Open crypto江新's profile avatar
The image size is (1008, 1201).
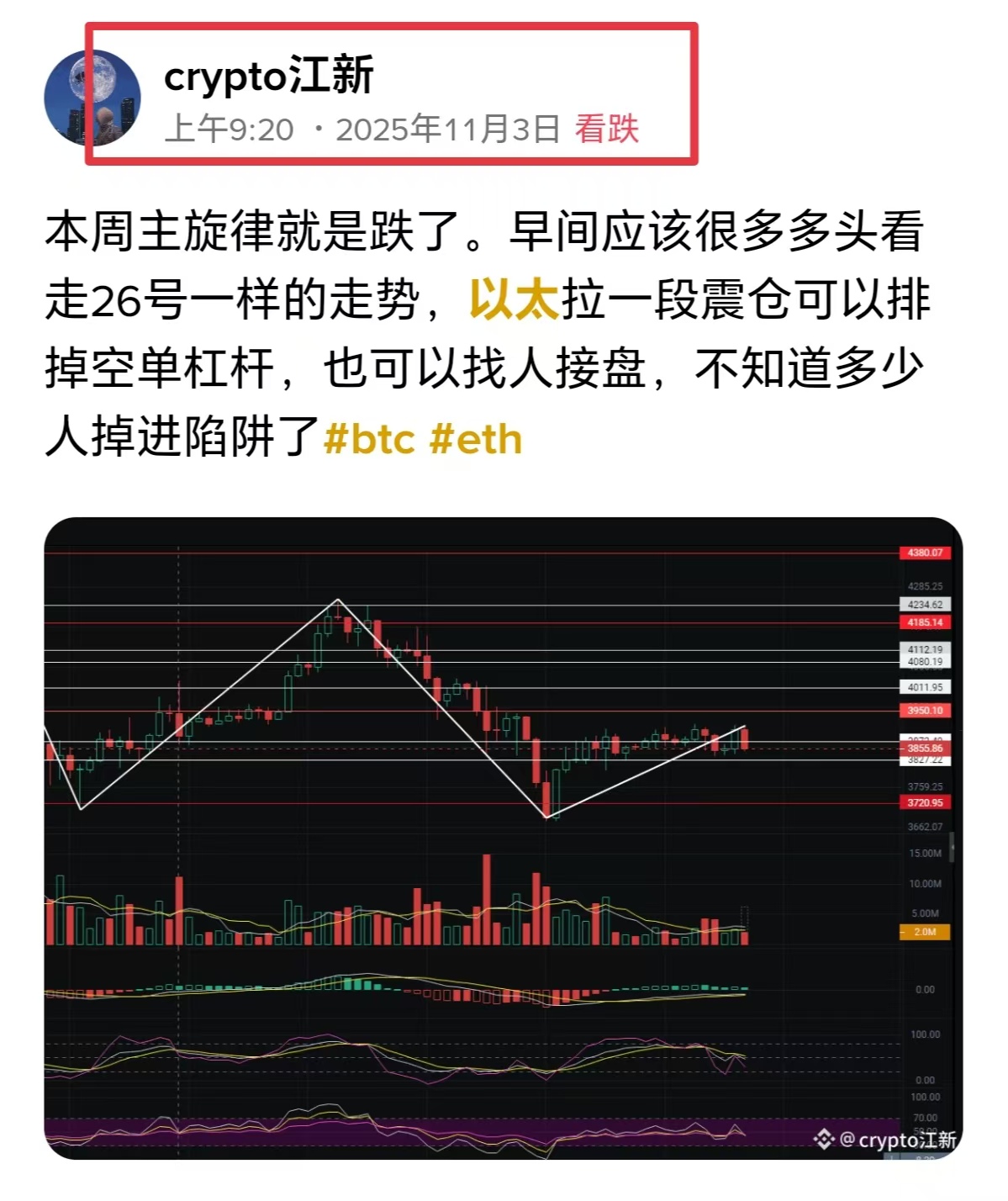[x=92, y=98]
